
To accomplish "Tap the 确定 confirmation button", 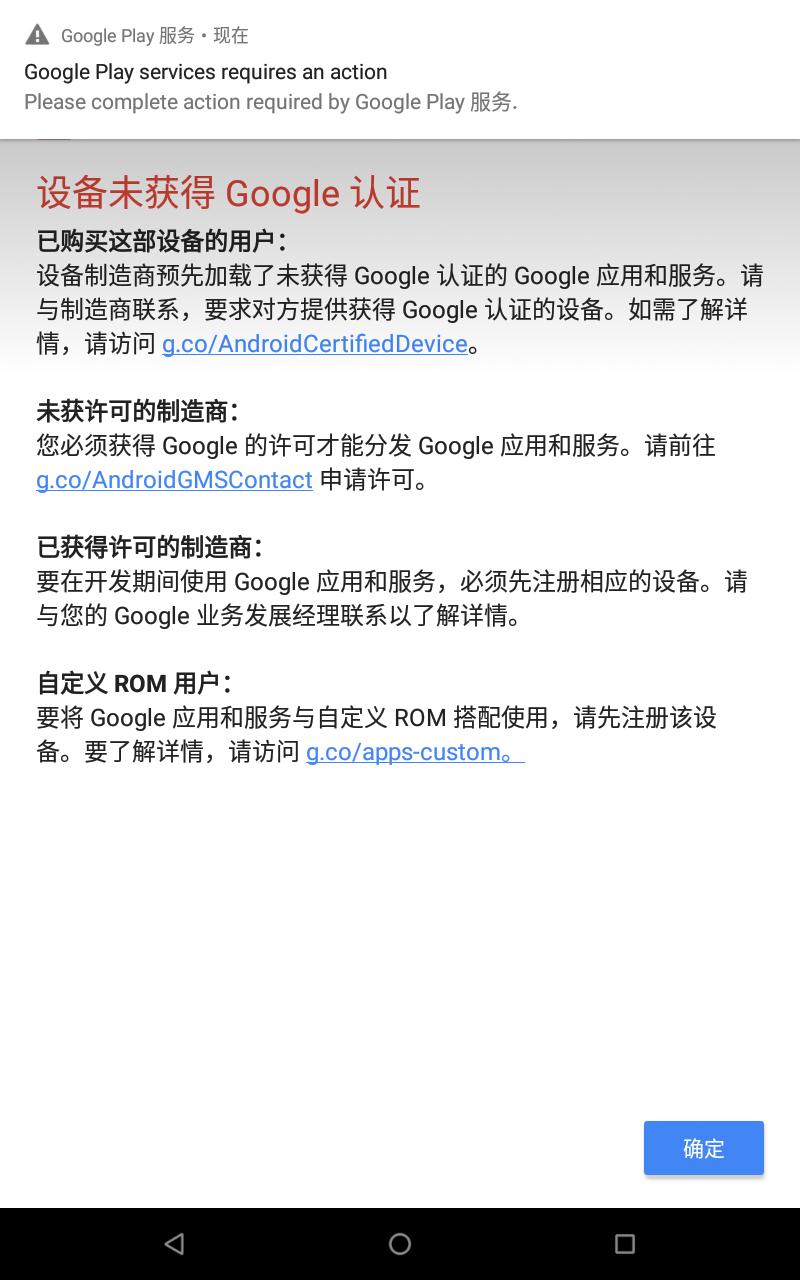I will pyautogui.click(x=703, y=1148).
